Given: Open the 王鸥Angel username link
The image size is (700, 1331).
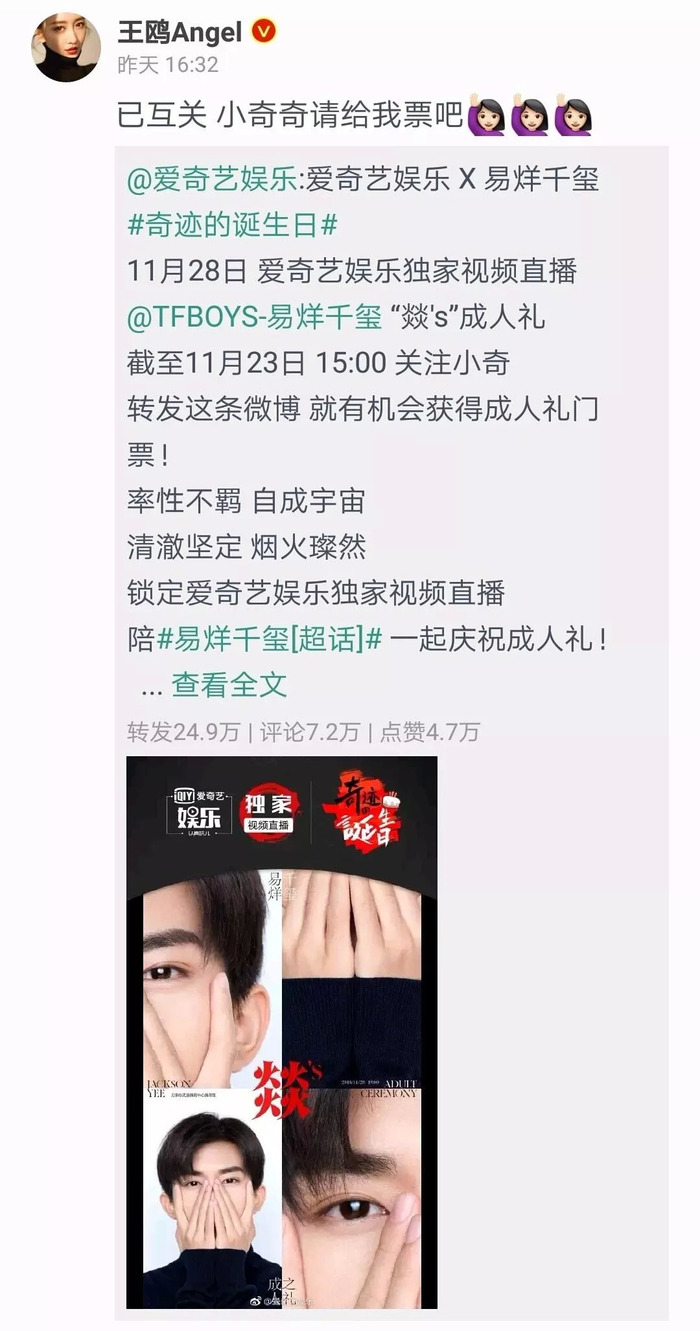Looking at the screenshot, I should click(180, 32).
